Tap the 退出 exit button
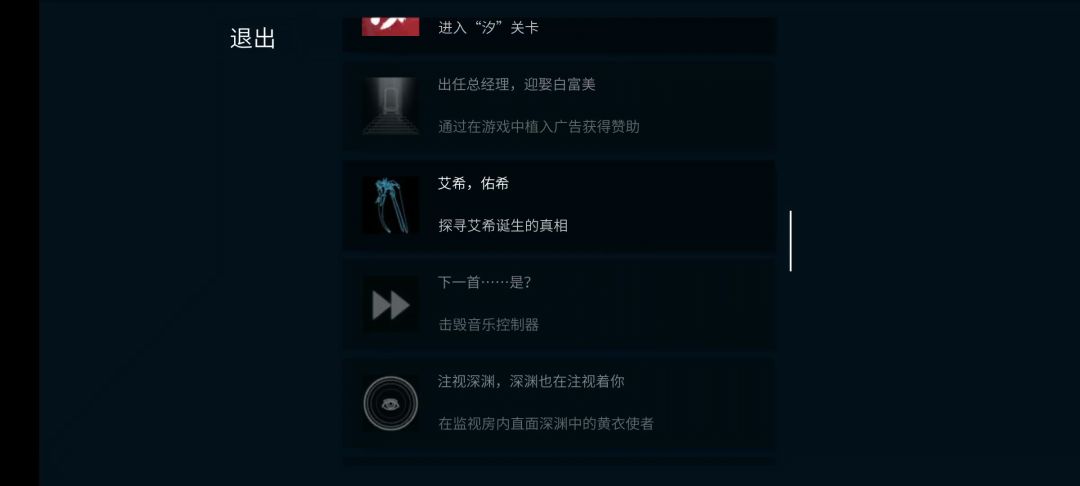This screenshot has height=486, width=1080. (253, 39)
